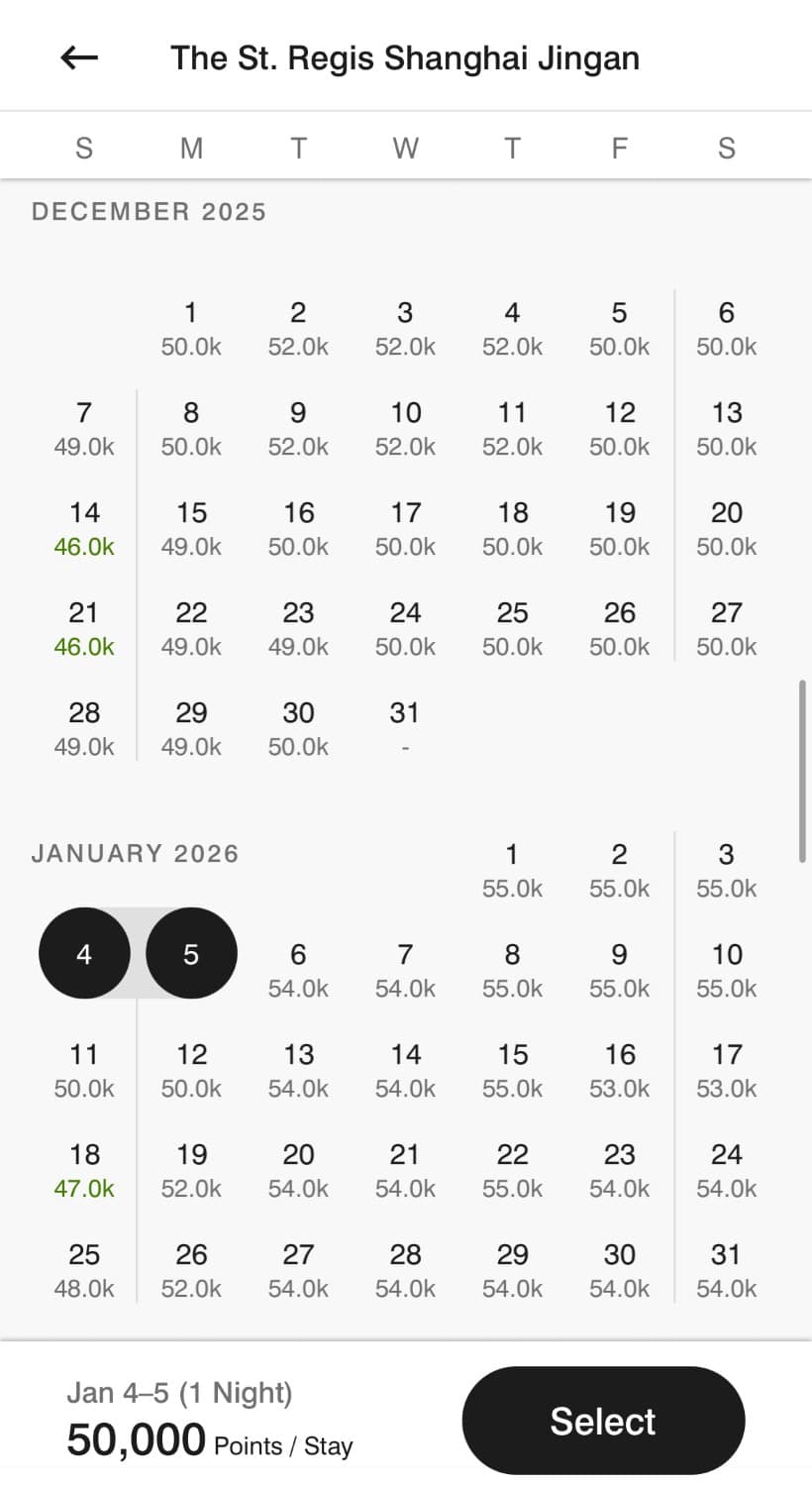Viewport: 812px width, 1486px height.
Task: Choose January 11 at 50.0k points
Action: tap(84, 1070)
